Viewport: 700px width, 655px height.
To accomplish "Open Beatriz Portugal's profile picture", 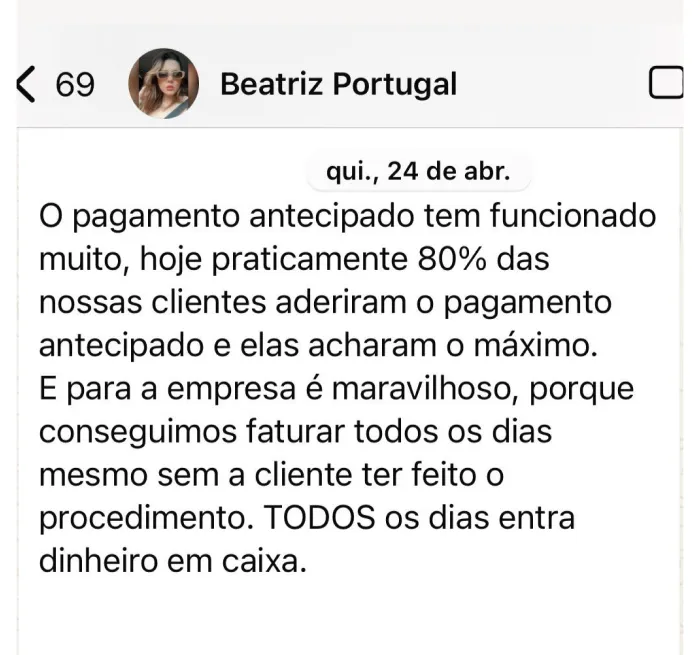I will pos(164,84).
